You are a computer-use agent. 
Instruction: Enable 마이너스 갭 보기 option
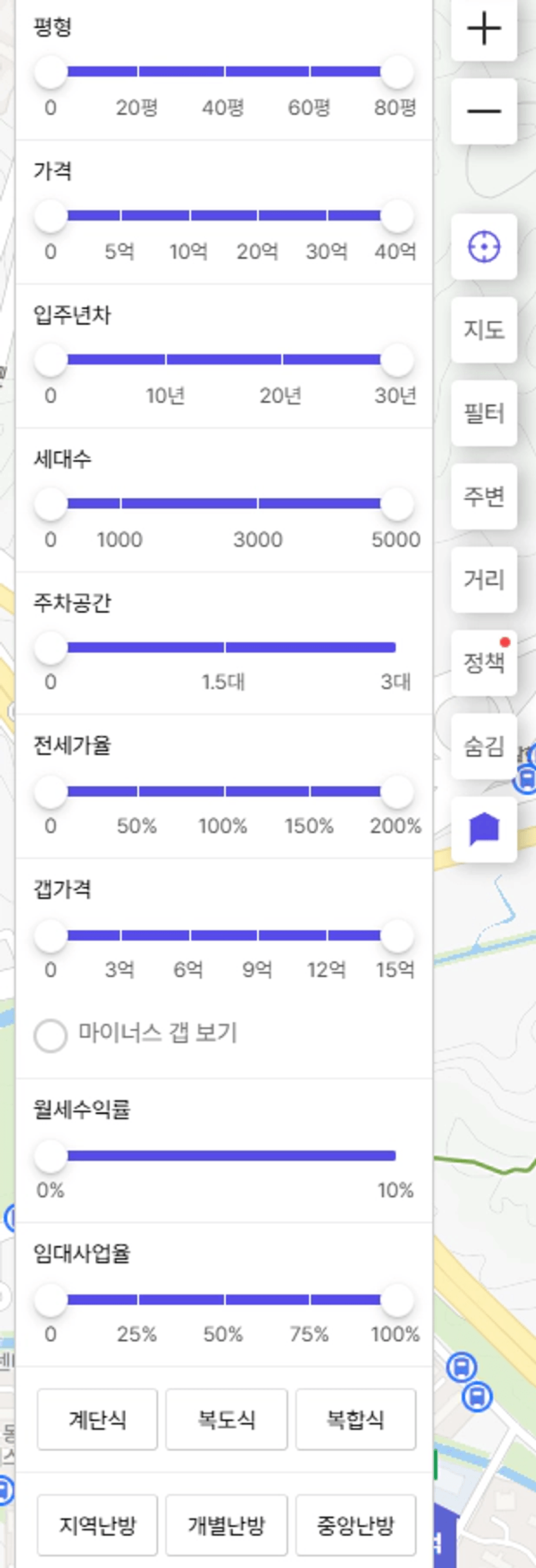tap(51, 1035)
